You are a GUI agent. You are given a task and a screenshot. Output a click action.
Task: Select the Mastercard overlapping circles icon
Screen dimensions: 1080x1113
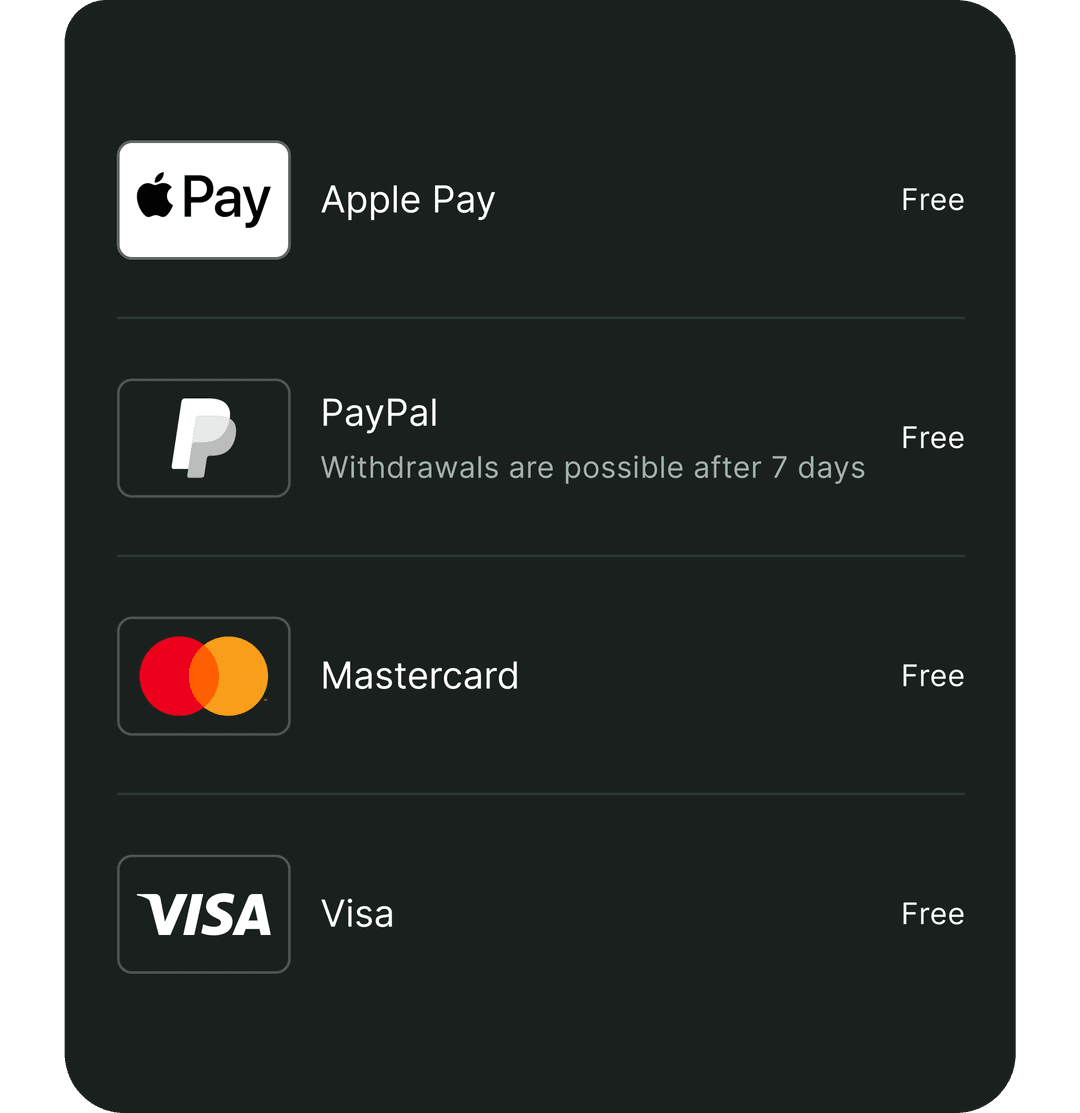(203, 676)
